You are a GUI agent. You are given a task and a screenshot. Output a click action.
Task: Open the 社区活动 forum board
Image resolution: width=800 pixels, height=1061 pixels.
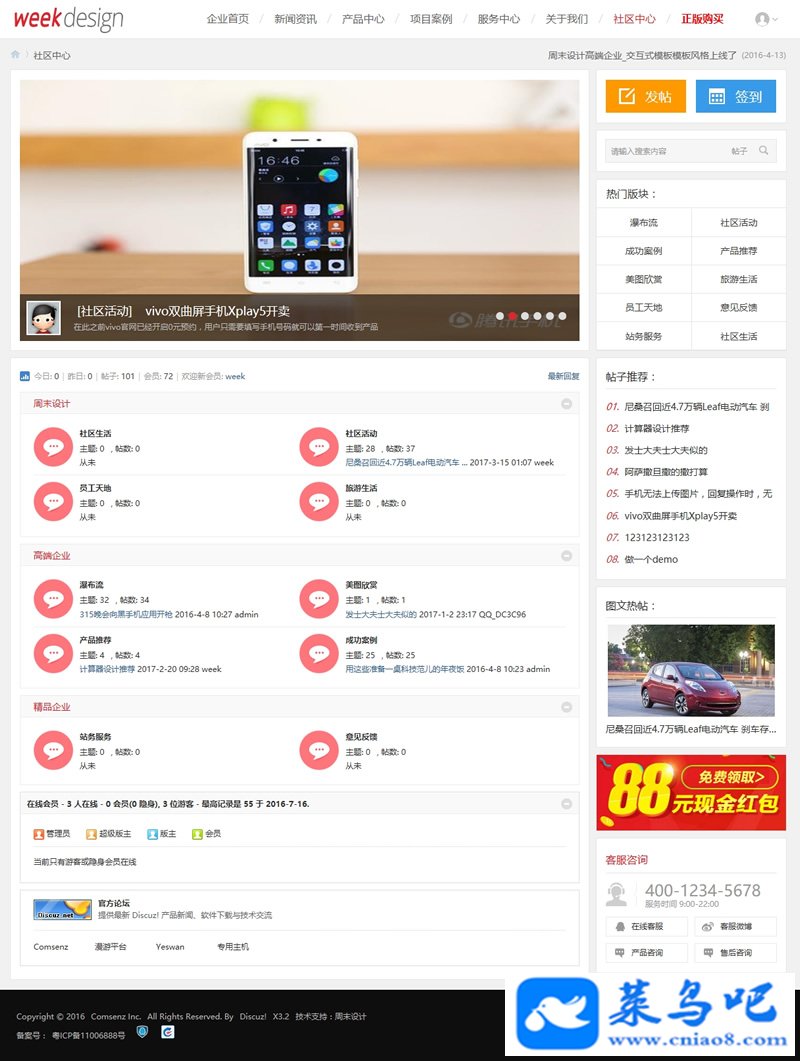click(361, 433)
